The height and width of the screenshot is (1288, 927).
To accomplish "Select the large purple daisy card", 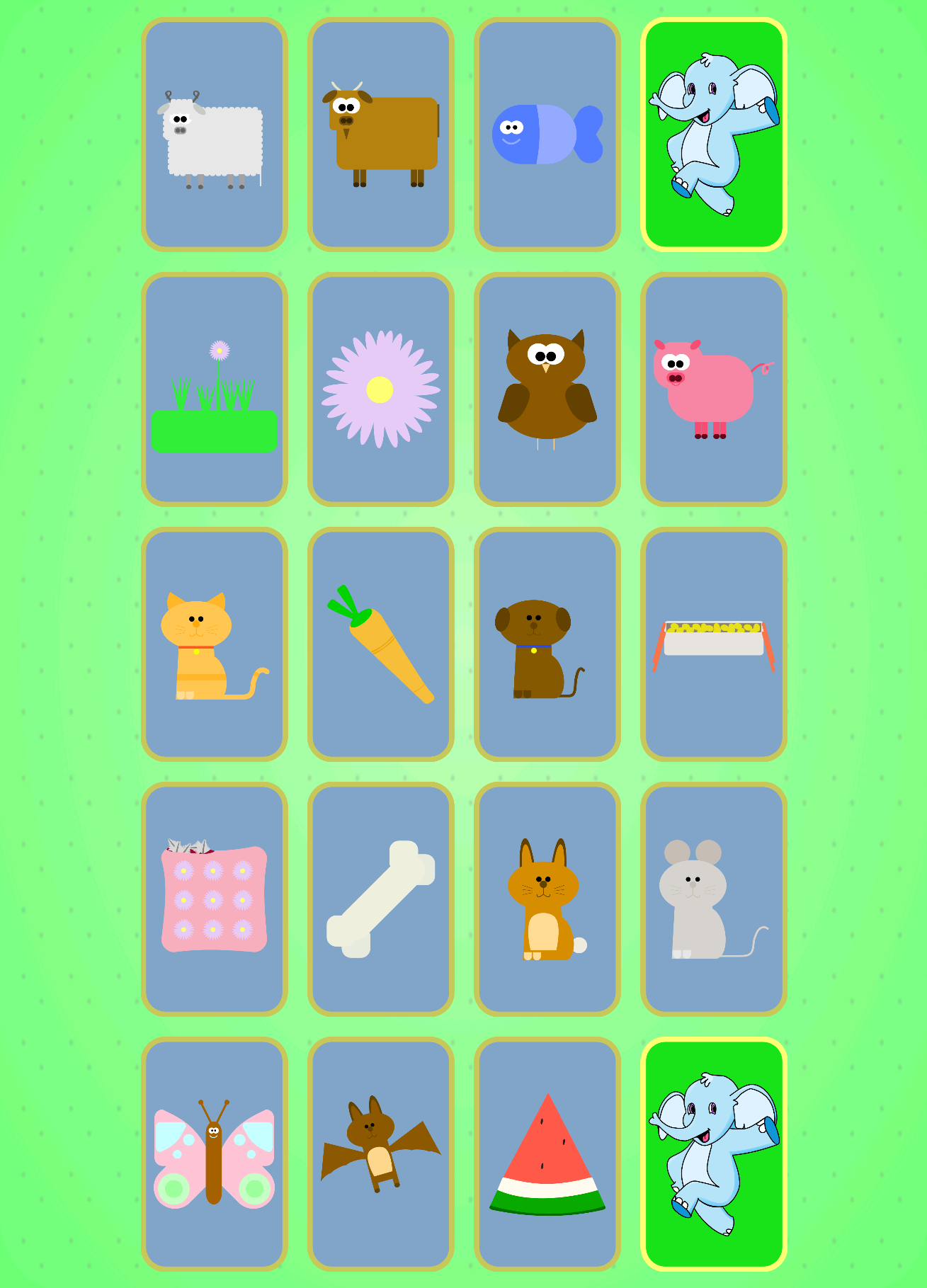I will tap(381, 389).
